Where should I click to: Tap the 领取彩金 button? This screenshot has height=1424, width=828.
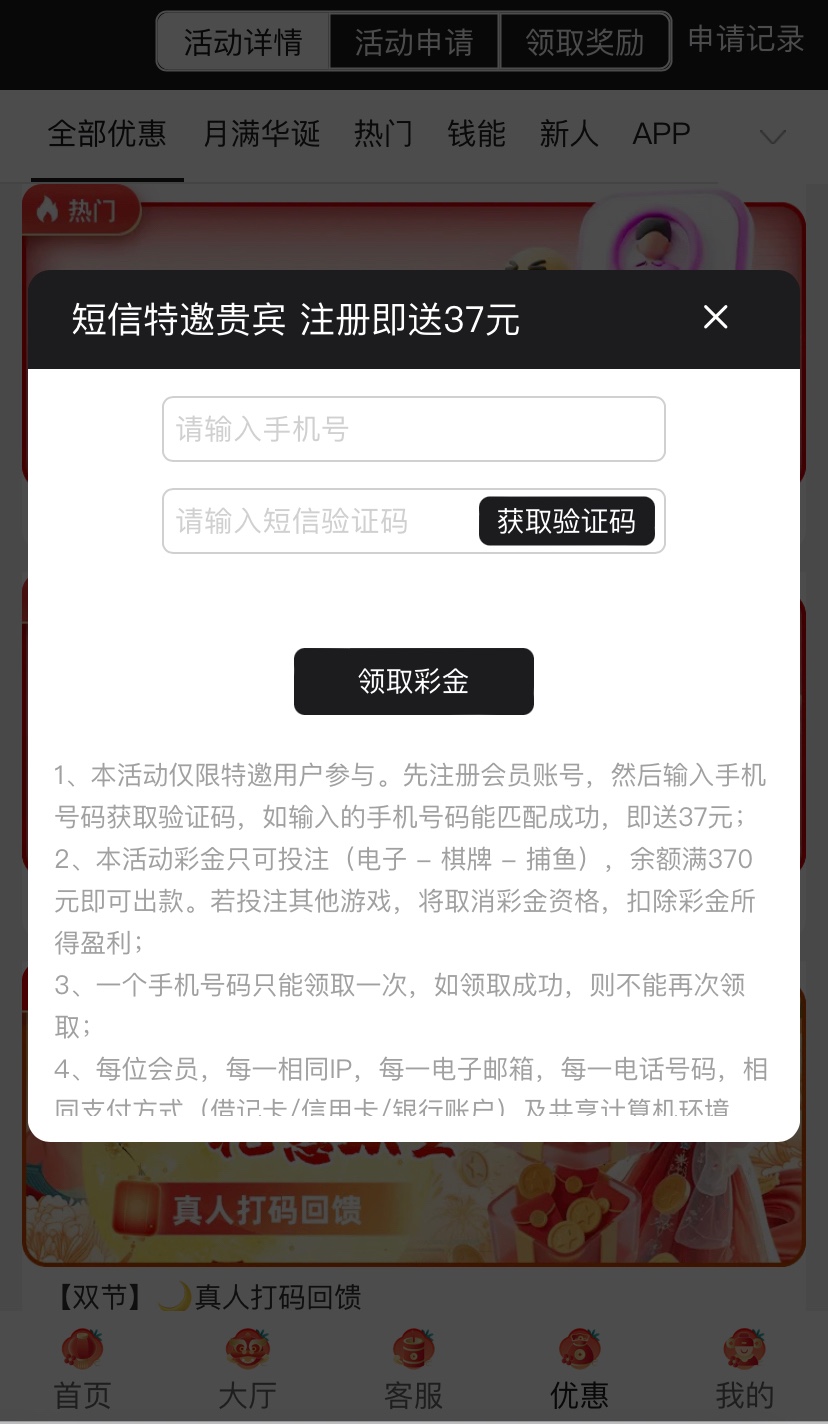pyautogui.click(x=413, y=682)
